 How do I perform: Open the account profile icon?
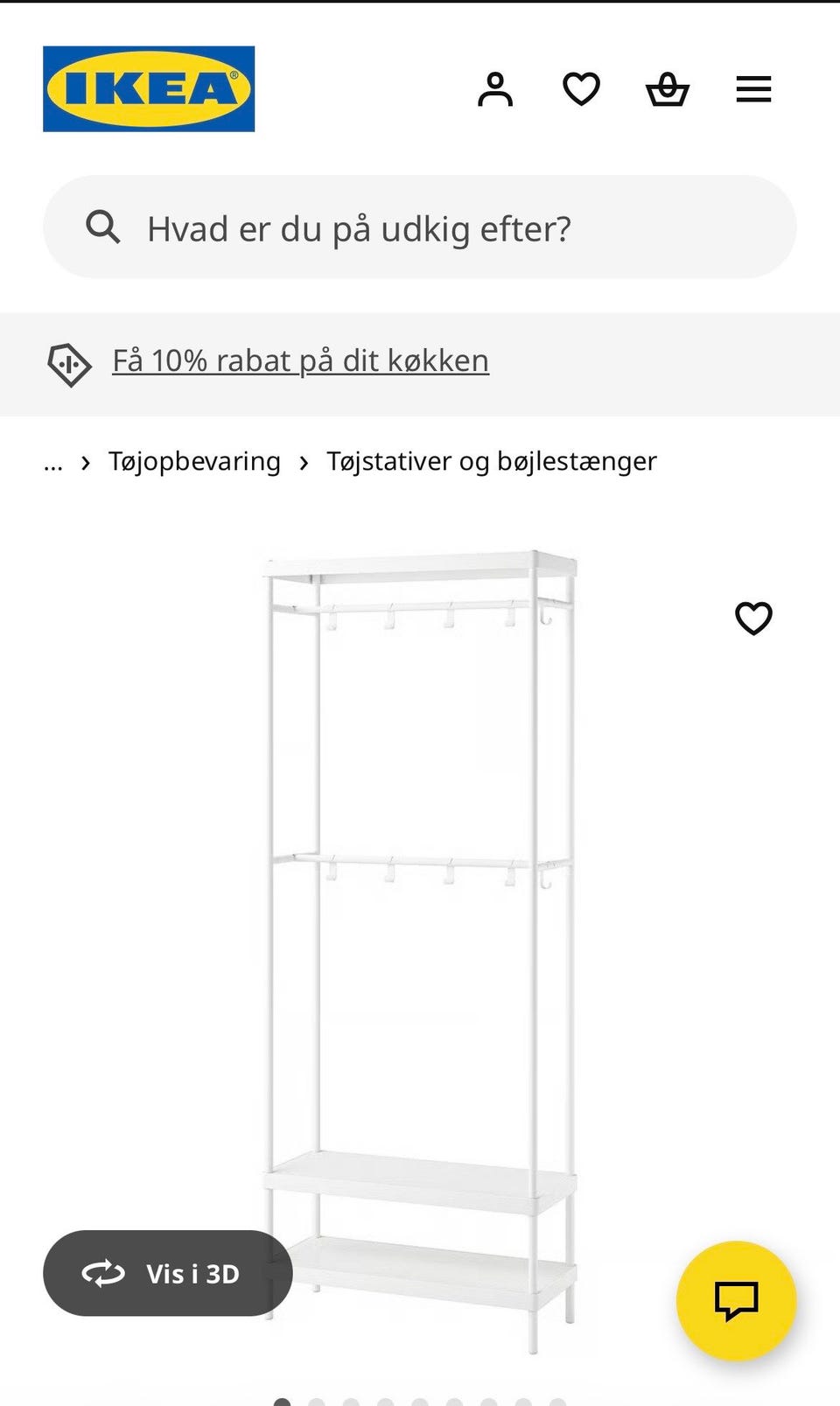(x=495, y=87)
